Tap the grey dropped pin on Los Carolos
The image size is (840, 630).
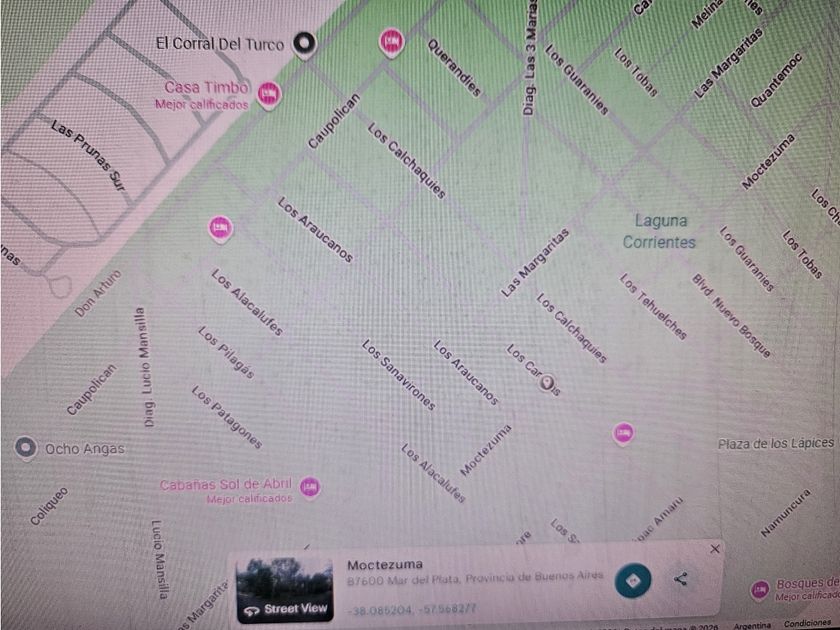click(546, 383)
